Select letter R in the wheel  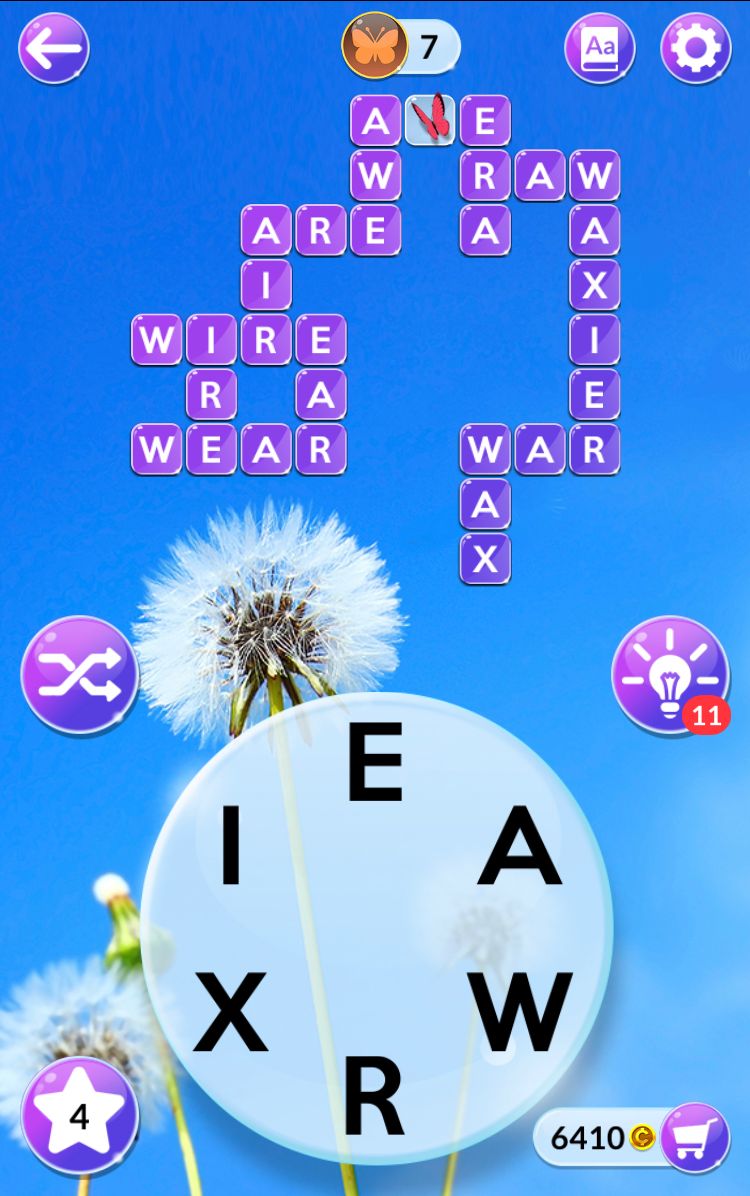374,1097
